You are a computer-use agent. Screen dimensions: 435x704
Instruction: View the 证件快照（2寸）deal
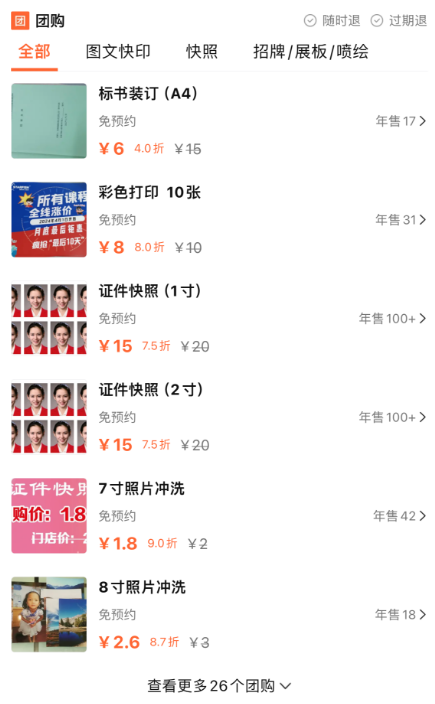click(219, 417)
